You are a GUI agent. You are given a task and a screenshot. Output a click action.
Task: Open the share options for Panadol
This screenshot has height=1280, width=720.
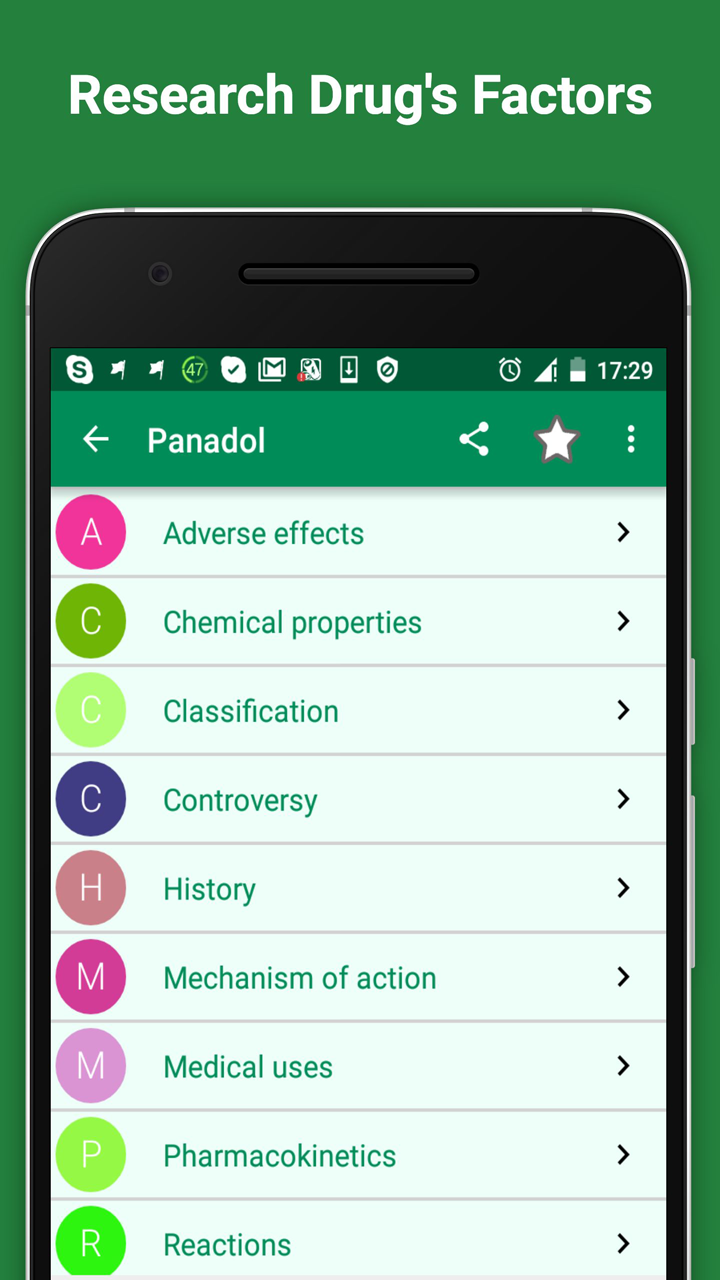pos(474,439)
